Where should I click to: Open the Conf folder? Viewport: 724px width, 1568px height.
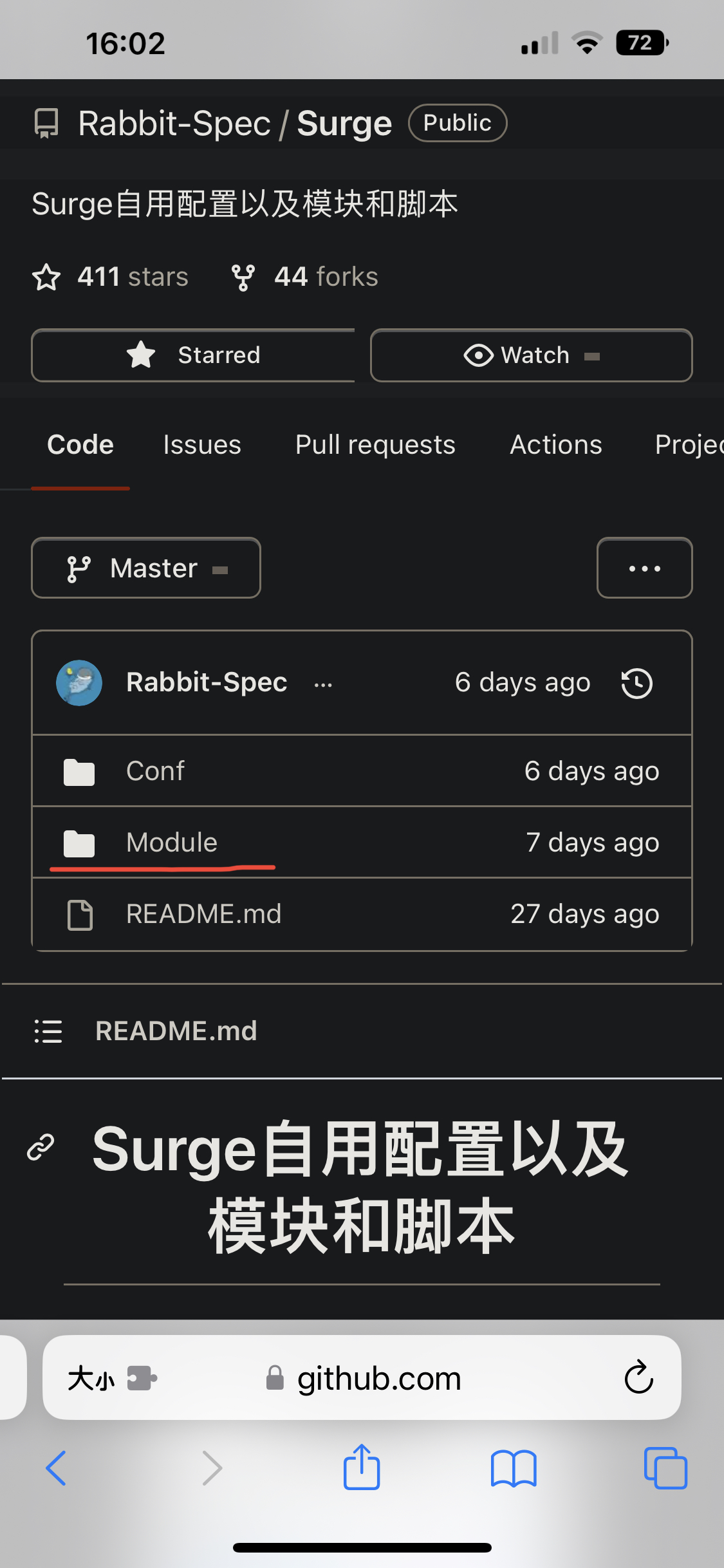point(155,771)
